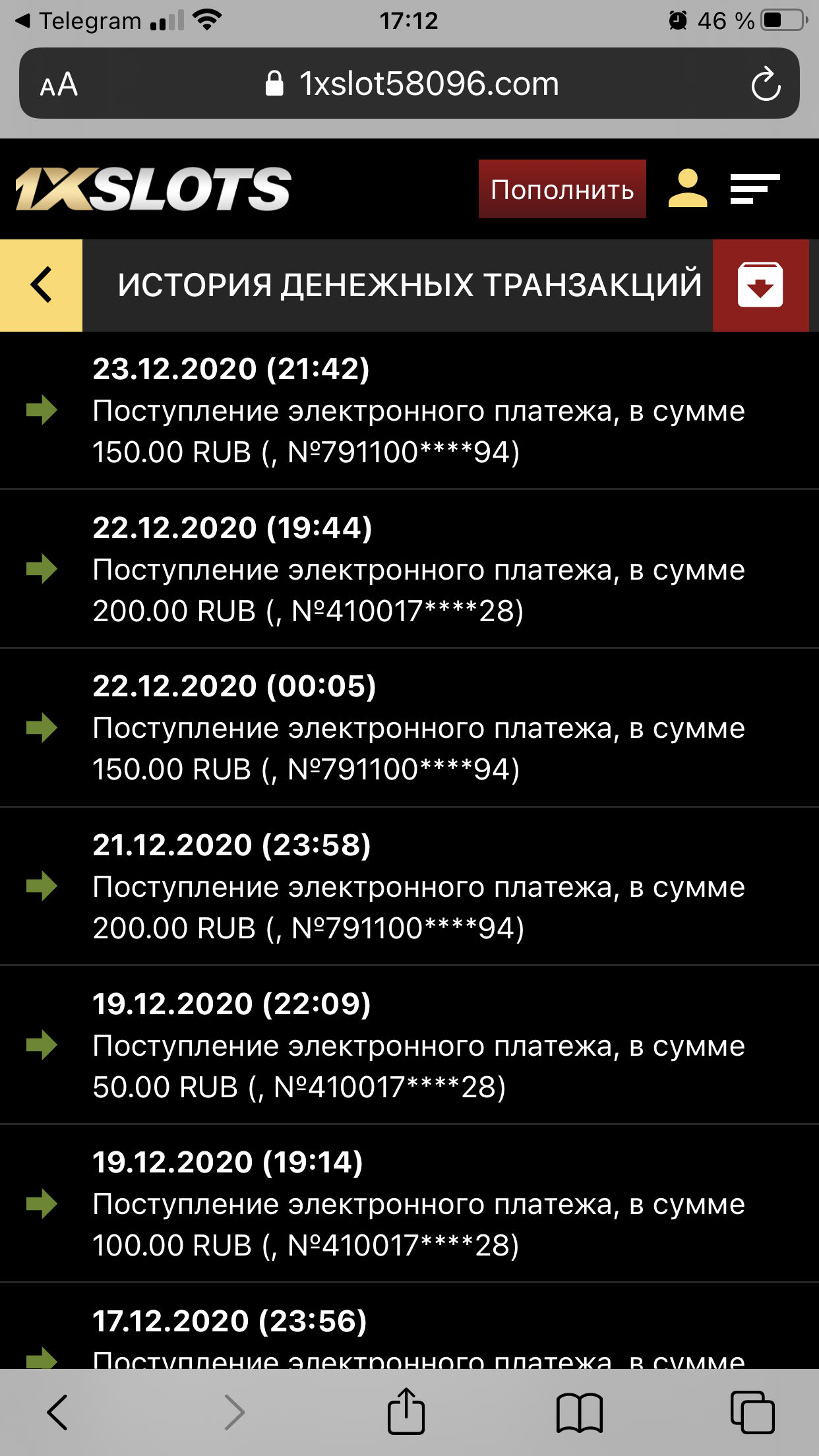The image size is (819, 1456).
Task: Open the 1XSLOTS logo homepage link
Action: (x=153, y=189)
